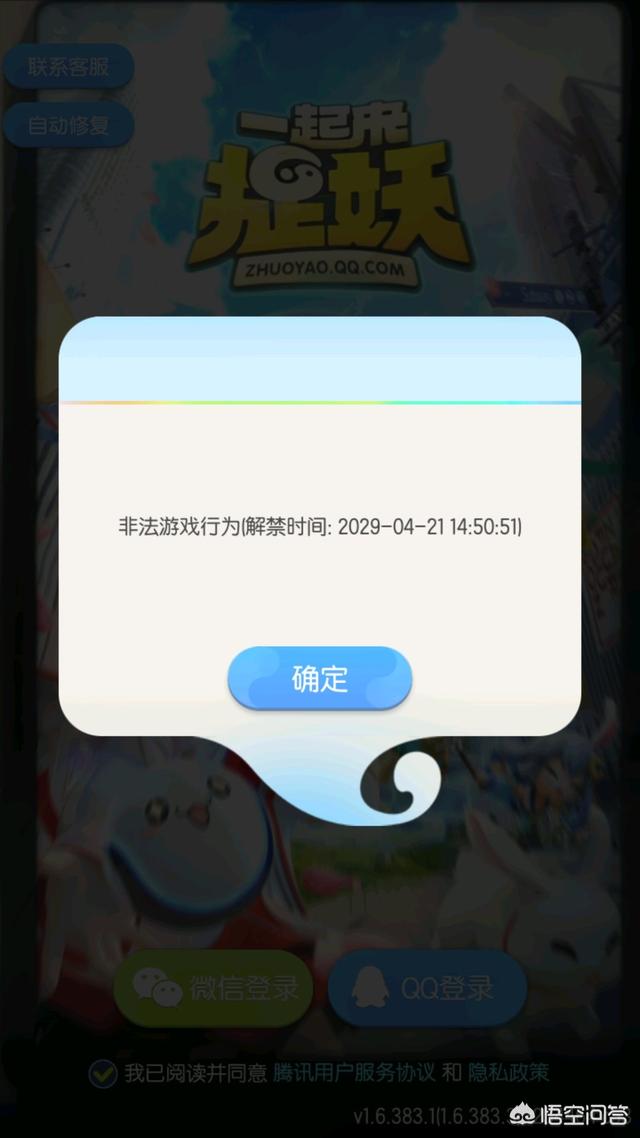640x1138 pixels.
Task: View the 隐私政策 privacy policy
Action: pos(508,1074)
